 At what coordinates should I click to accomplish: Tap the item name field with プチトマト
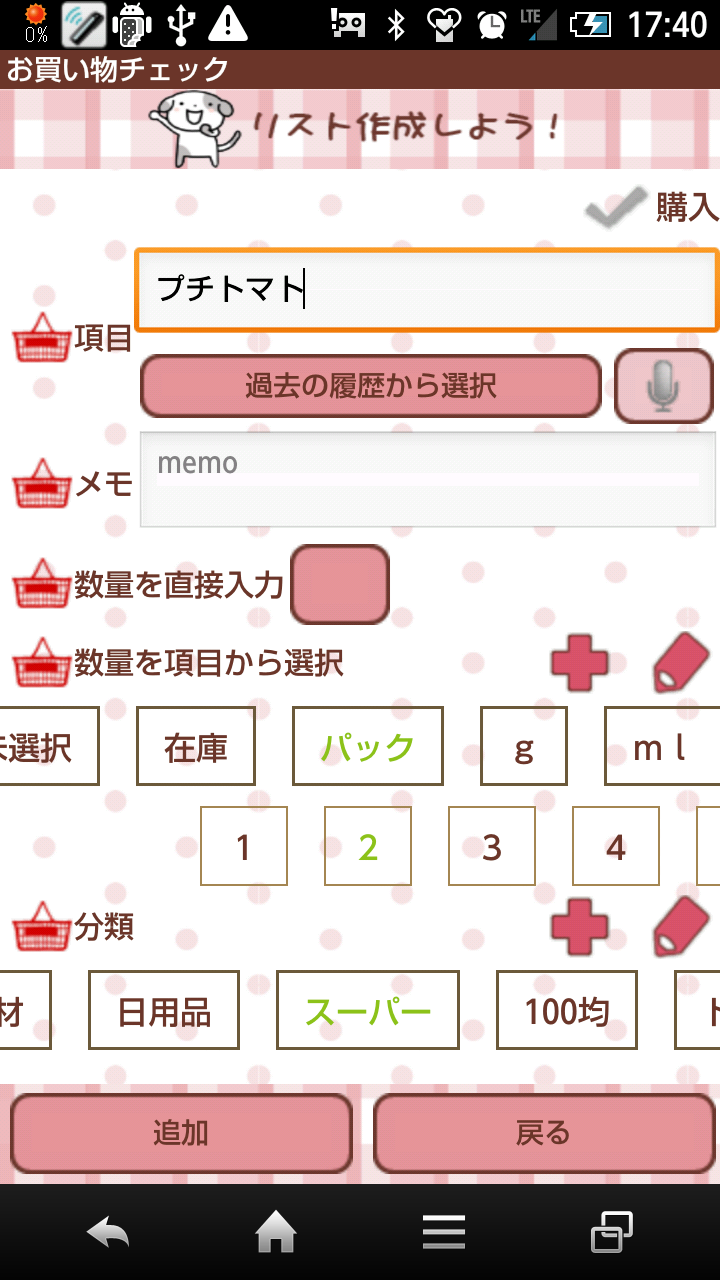(427, 290)
